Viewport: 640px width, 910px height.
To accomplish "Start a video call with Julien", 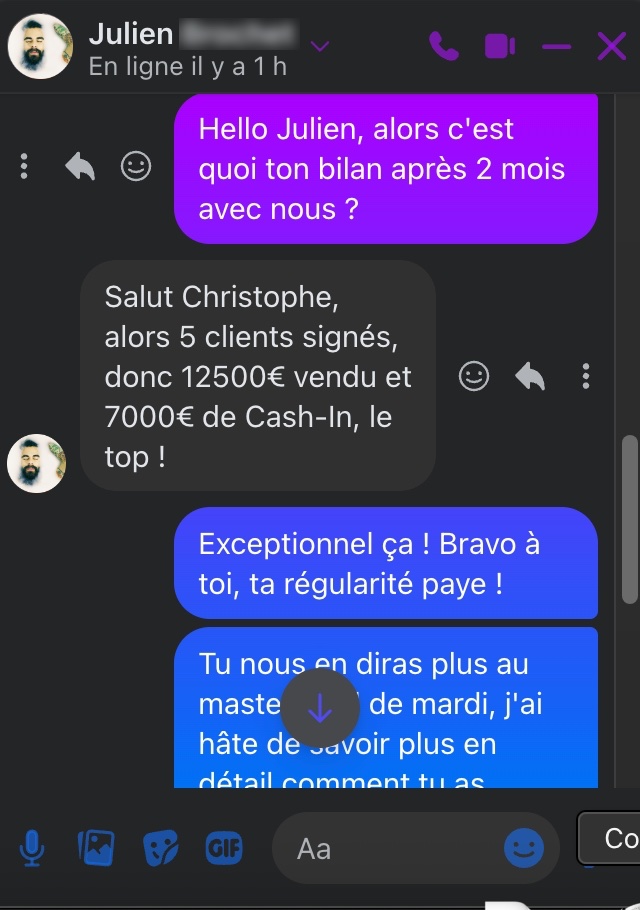I will click(x=499, y=46).
